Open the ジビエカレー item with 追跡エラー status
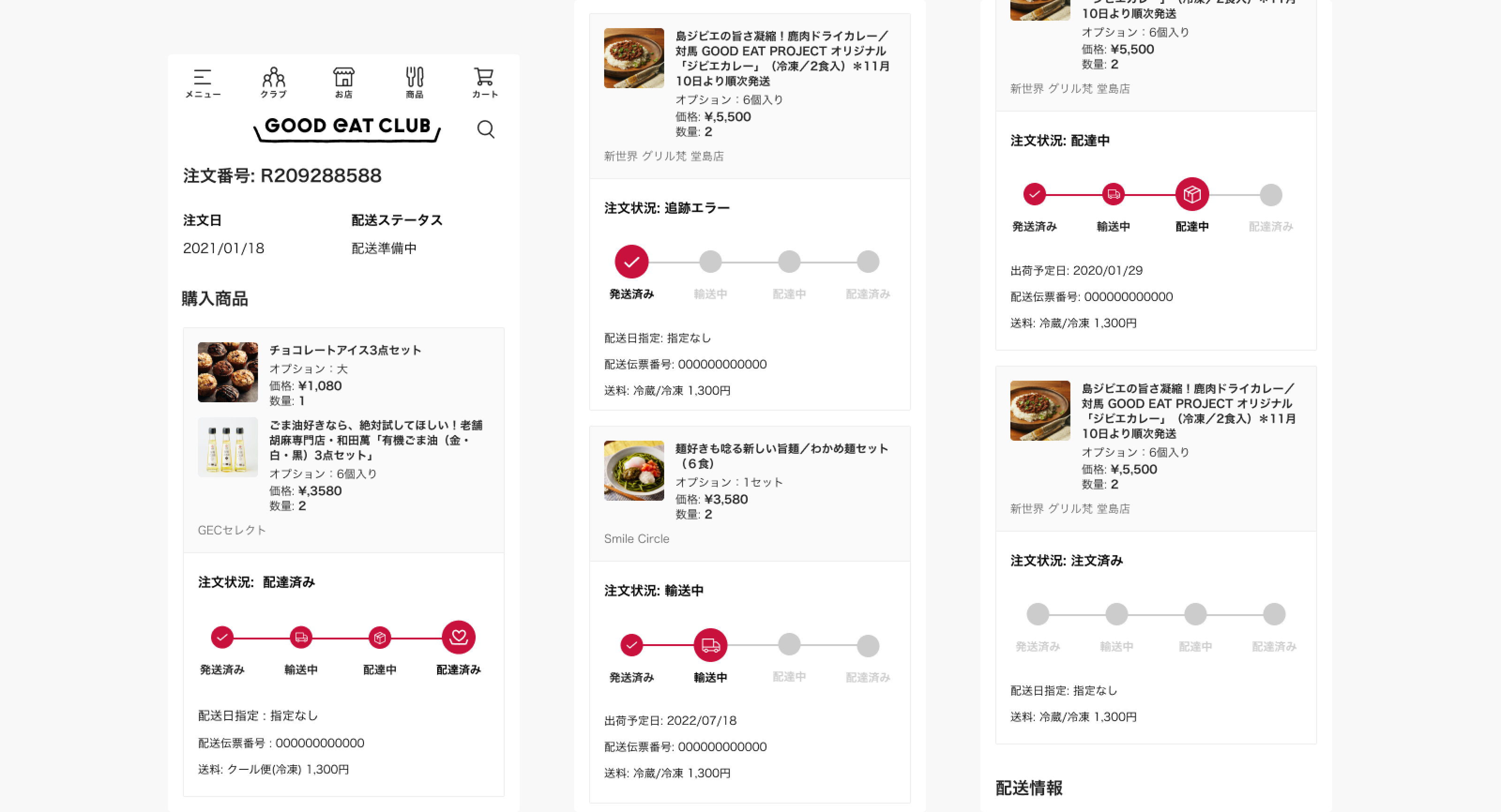The height and width of the screenshot is (812, 1501). [782, 58]
